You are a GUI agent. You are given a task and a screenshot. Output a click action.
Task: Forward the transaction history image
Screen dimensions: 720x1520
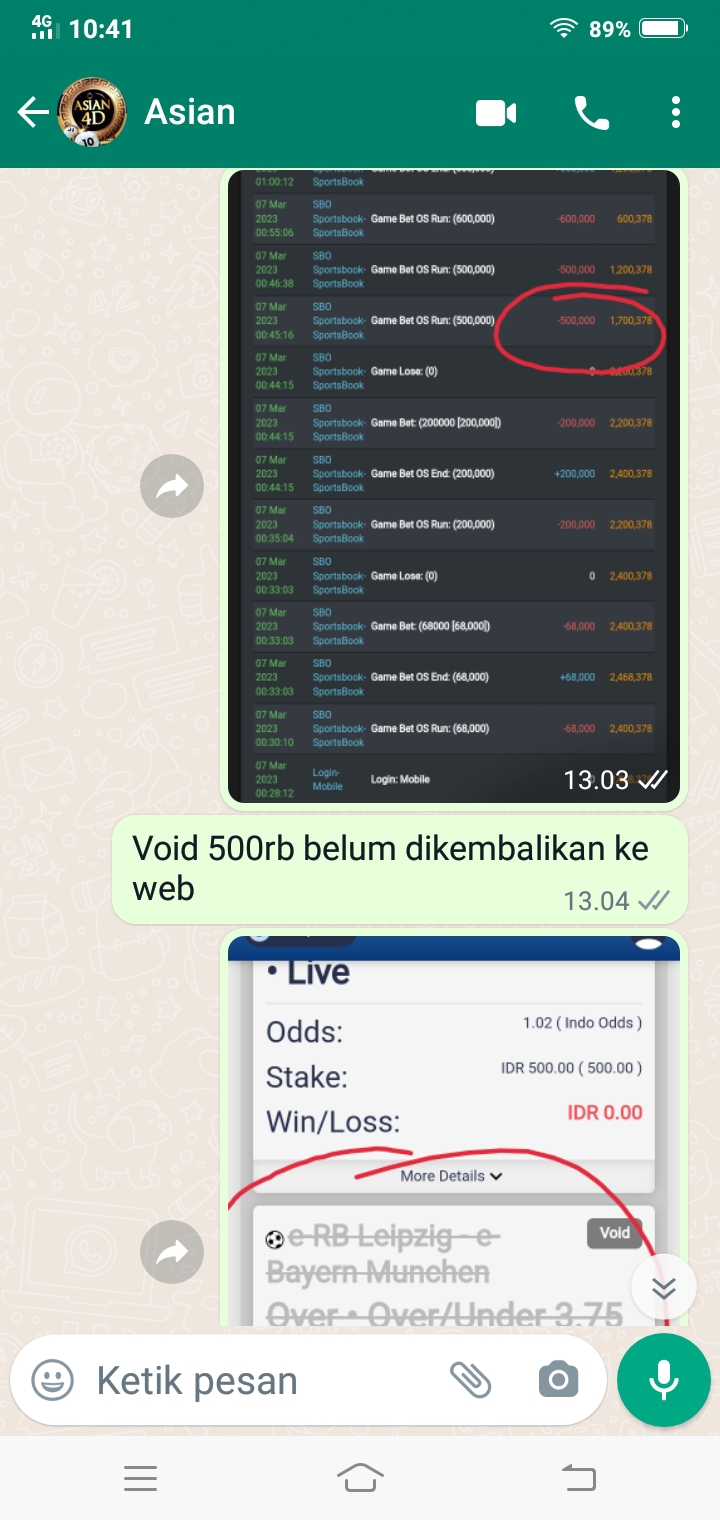click(x=172, y=486)
